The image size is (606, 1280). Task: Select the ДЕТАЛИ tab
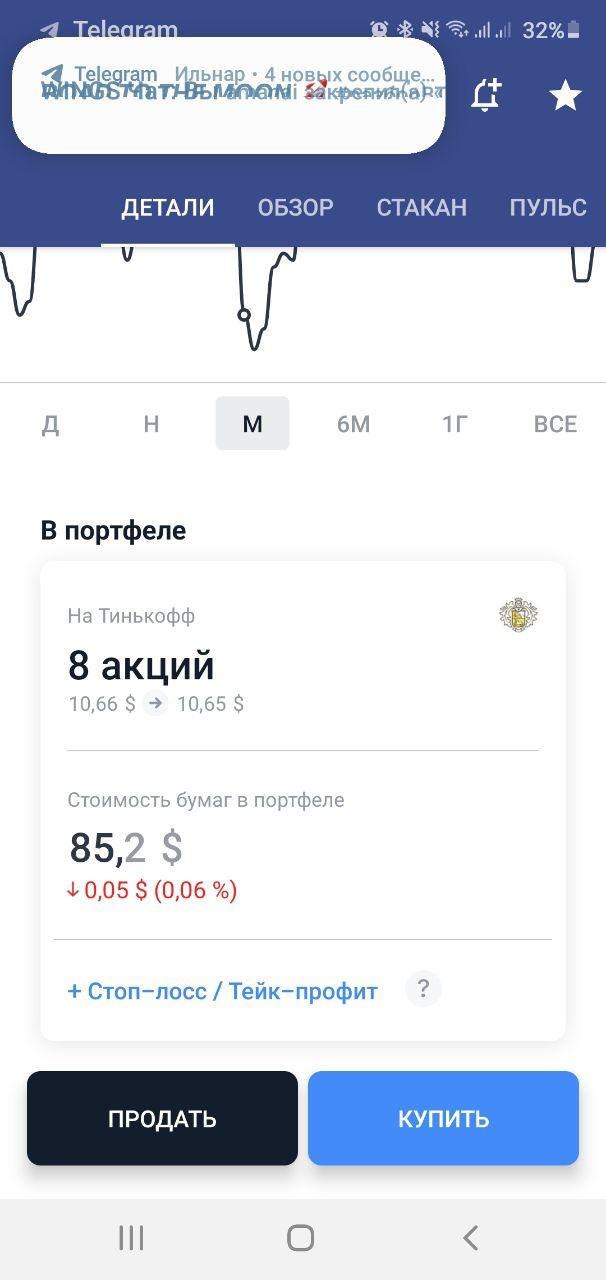168,208
